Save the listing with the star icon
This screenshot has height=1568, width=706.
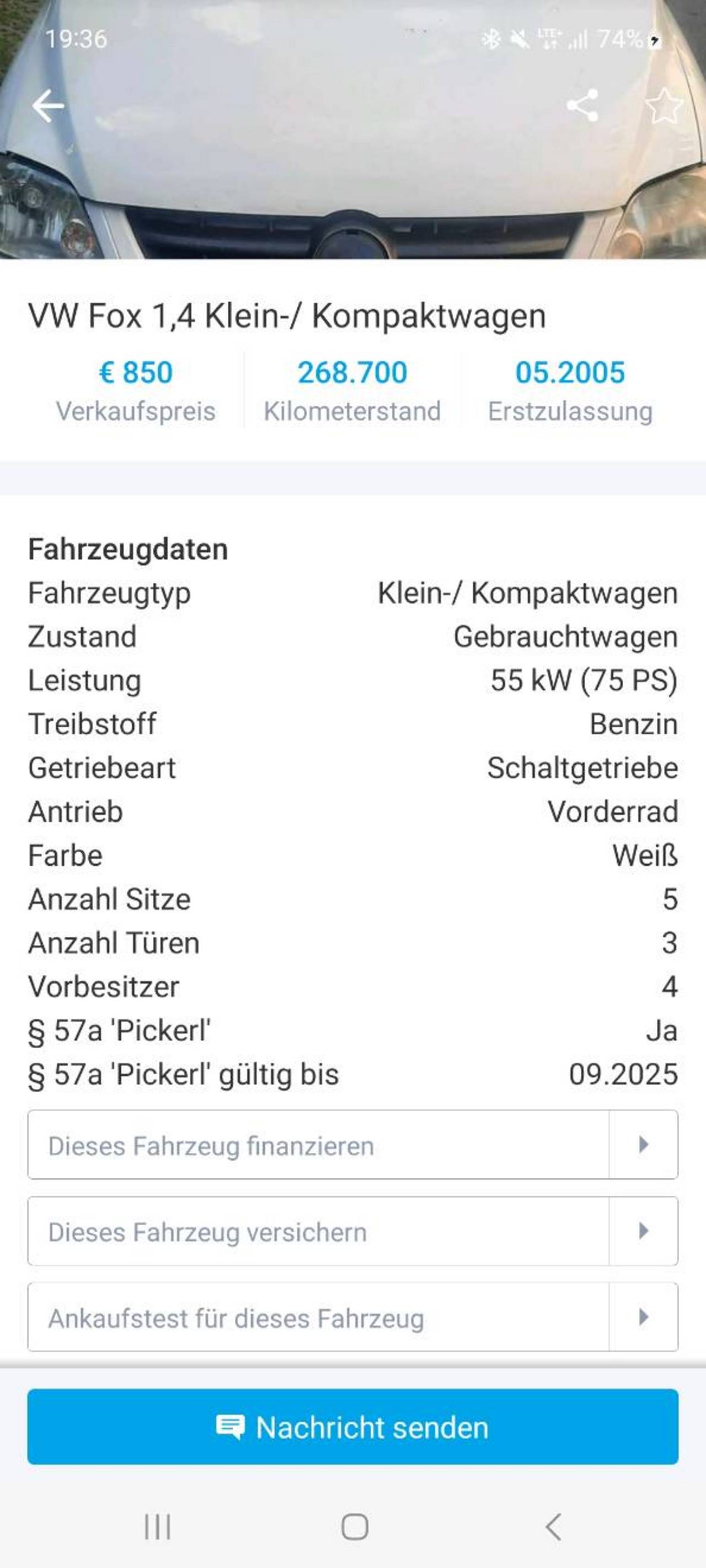click(x=663, y=106)
